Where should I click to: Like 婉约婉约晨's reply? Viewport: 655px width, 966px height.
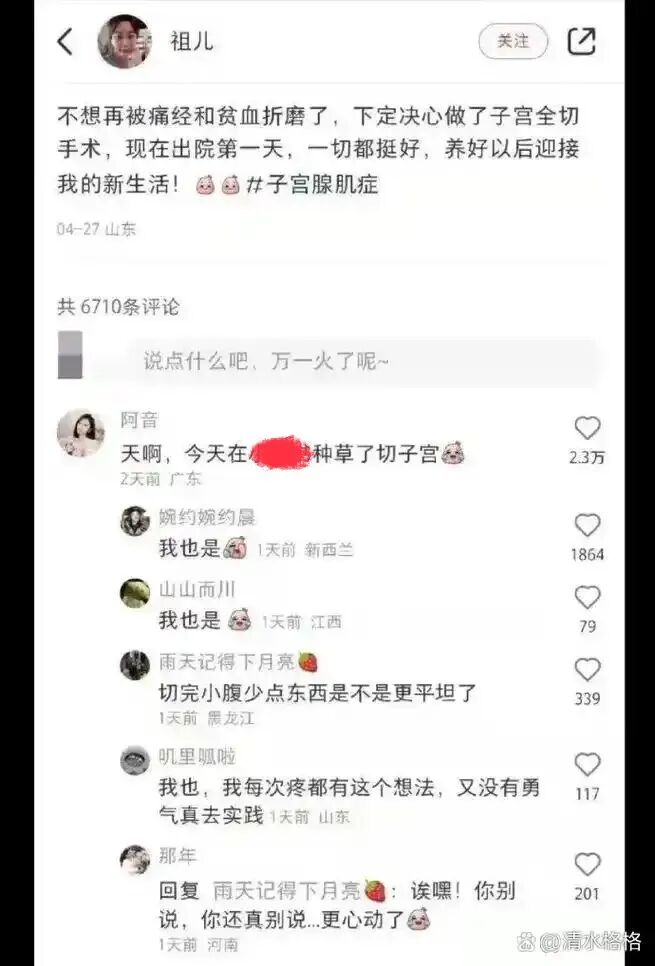pyautogui.click(x=588, y=526)
